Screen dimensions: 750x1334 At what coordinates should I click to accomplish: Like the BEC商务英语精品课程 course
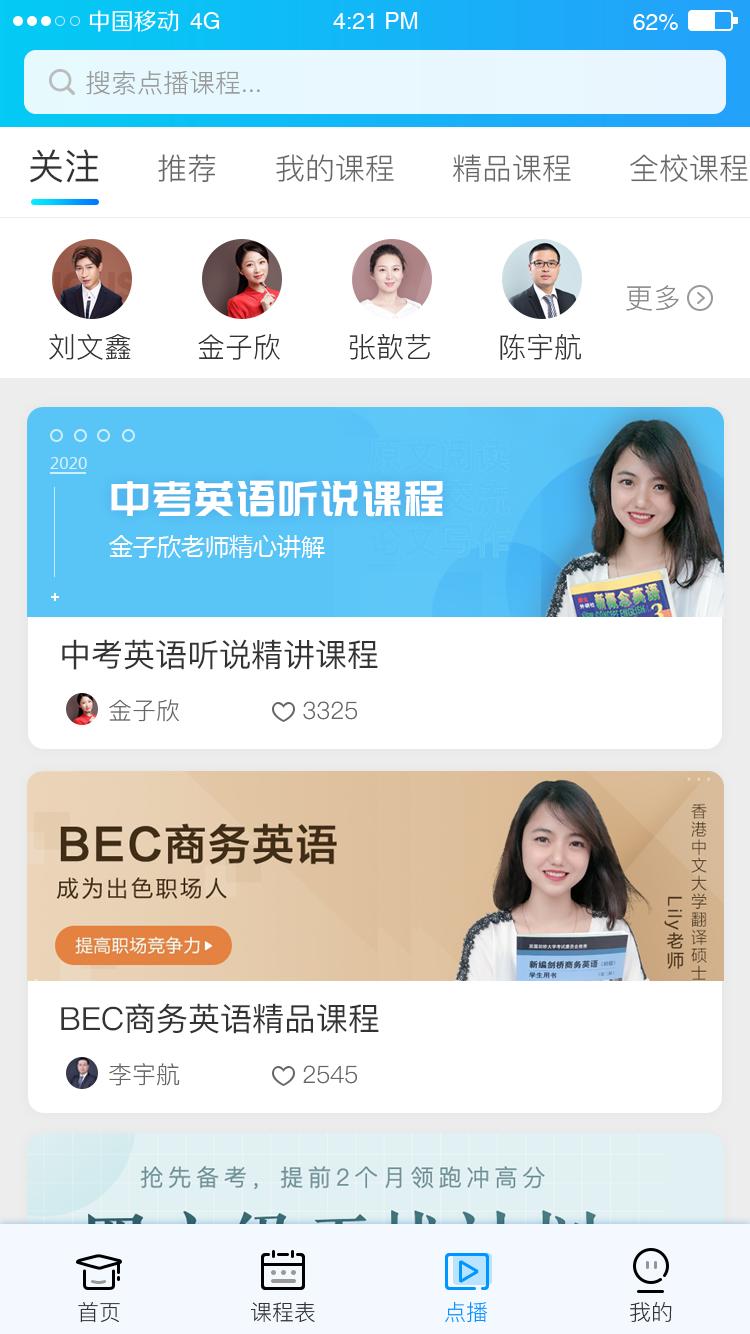coord(284,1075)
